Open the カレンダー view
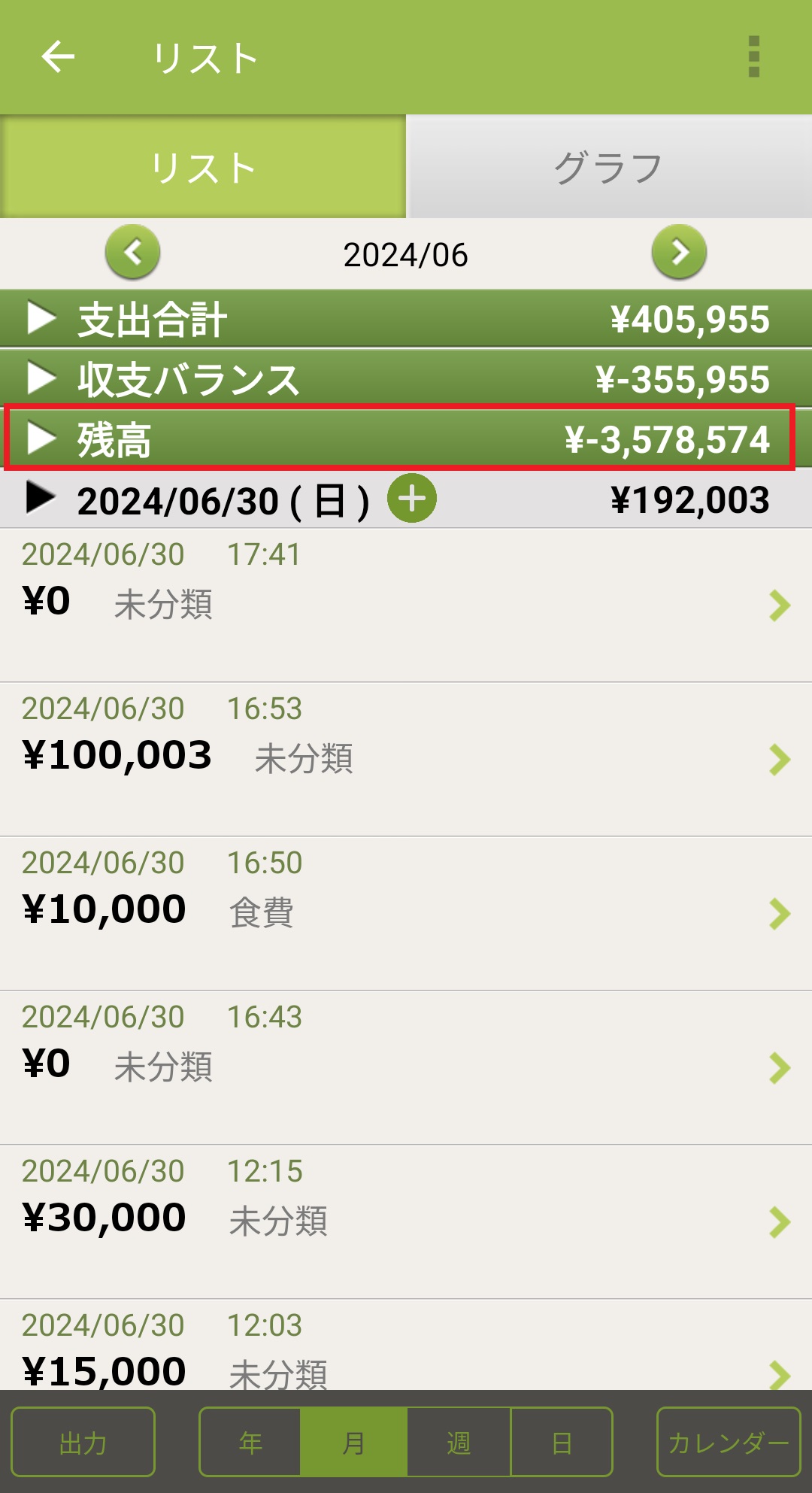812x1493 pixels. 729,1442
